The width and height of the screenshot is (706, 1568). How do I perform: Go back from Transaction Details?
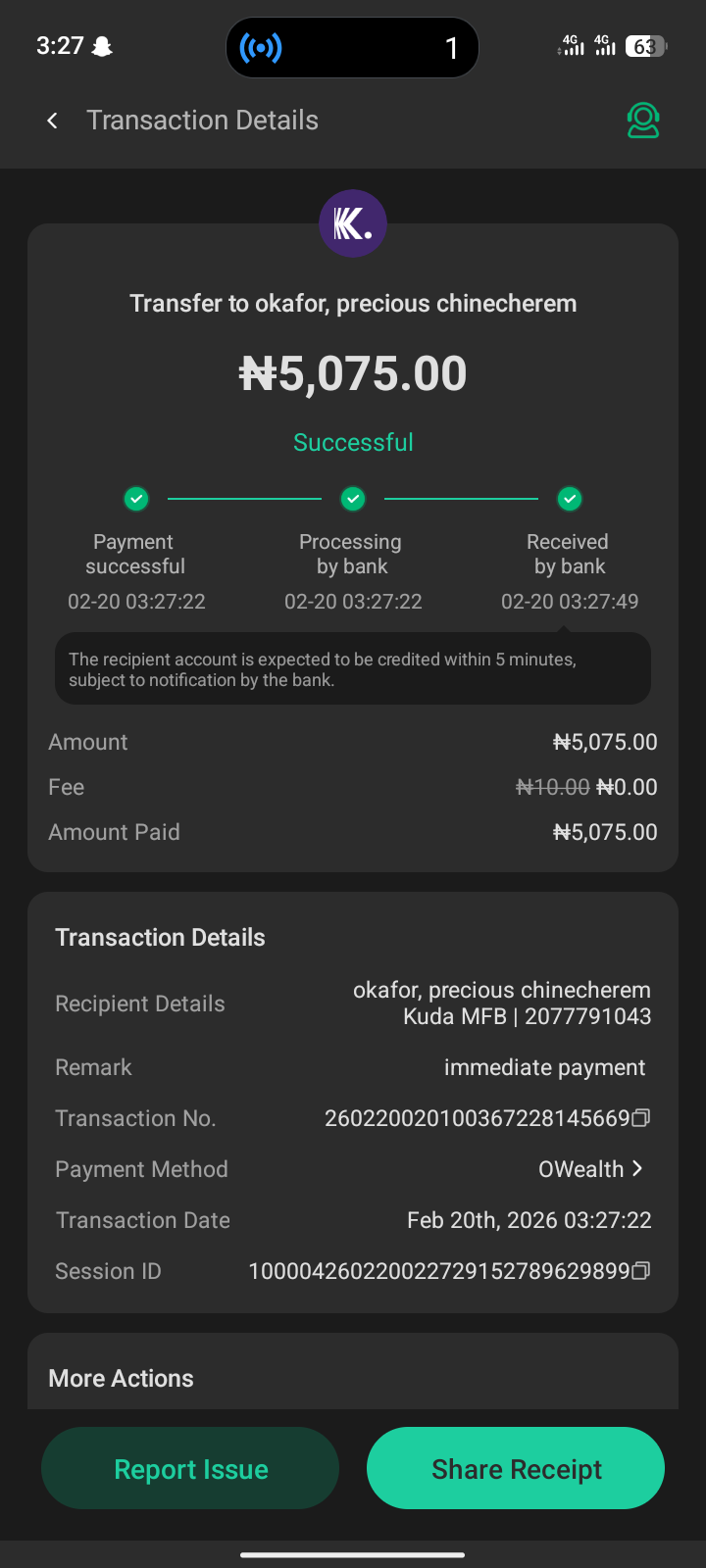coord(53,121)
